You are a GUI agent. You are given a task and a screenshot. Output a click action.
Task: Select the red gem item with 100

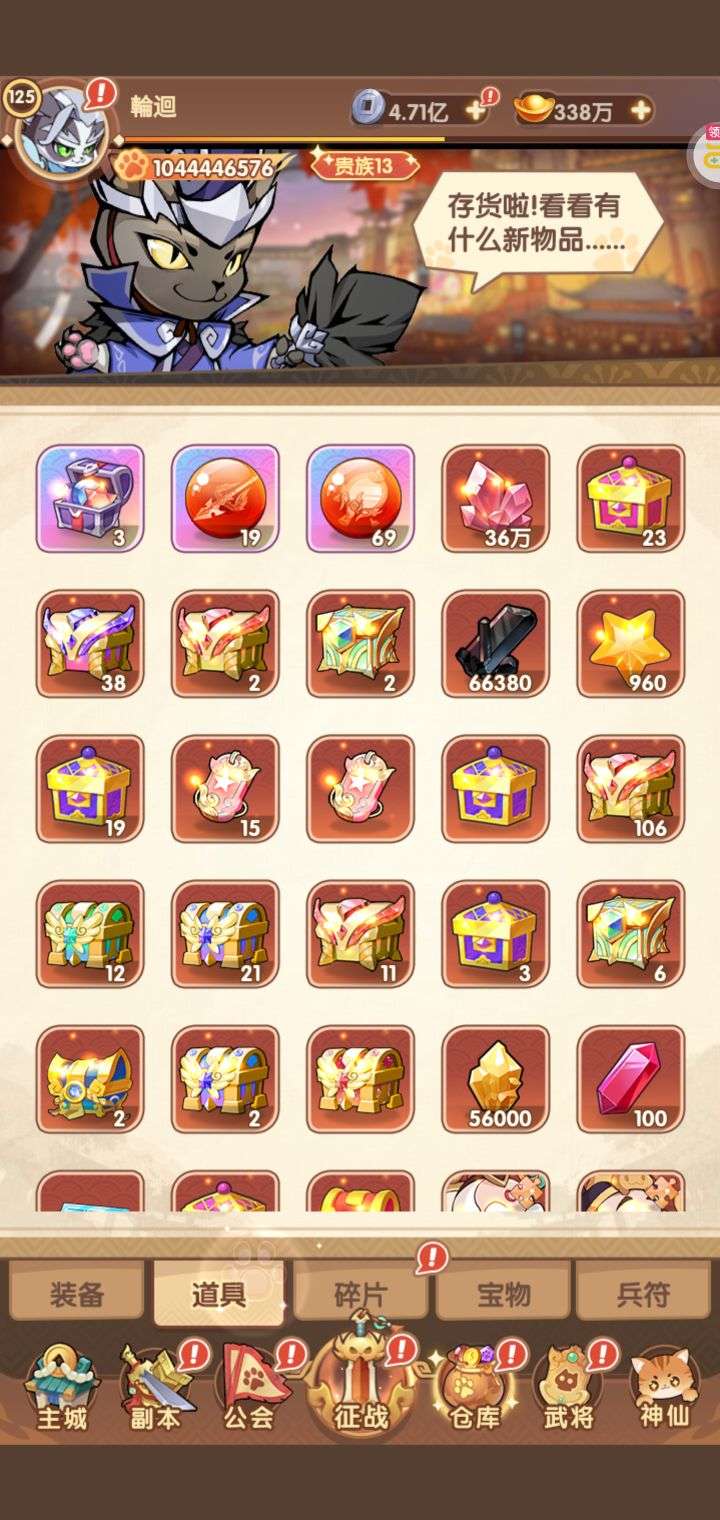[631, 1079]
